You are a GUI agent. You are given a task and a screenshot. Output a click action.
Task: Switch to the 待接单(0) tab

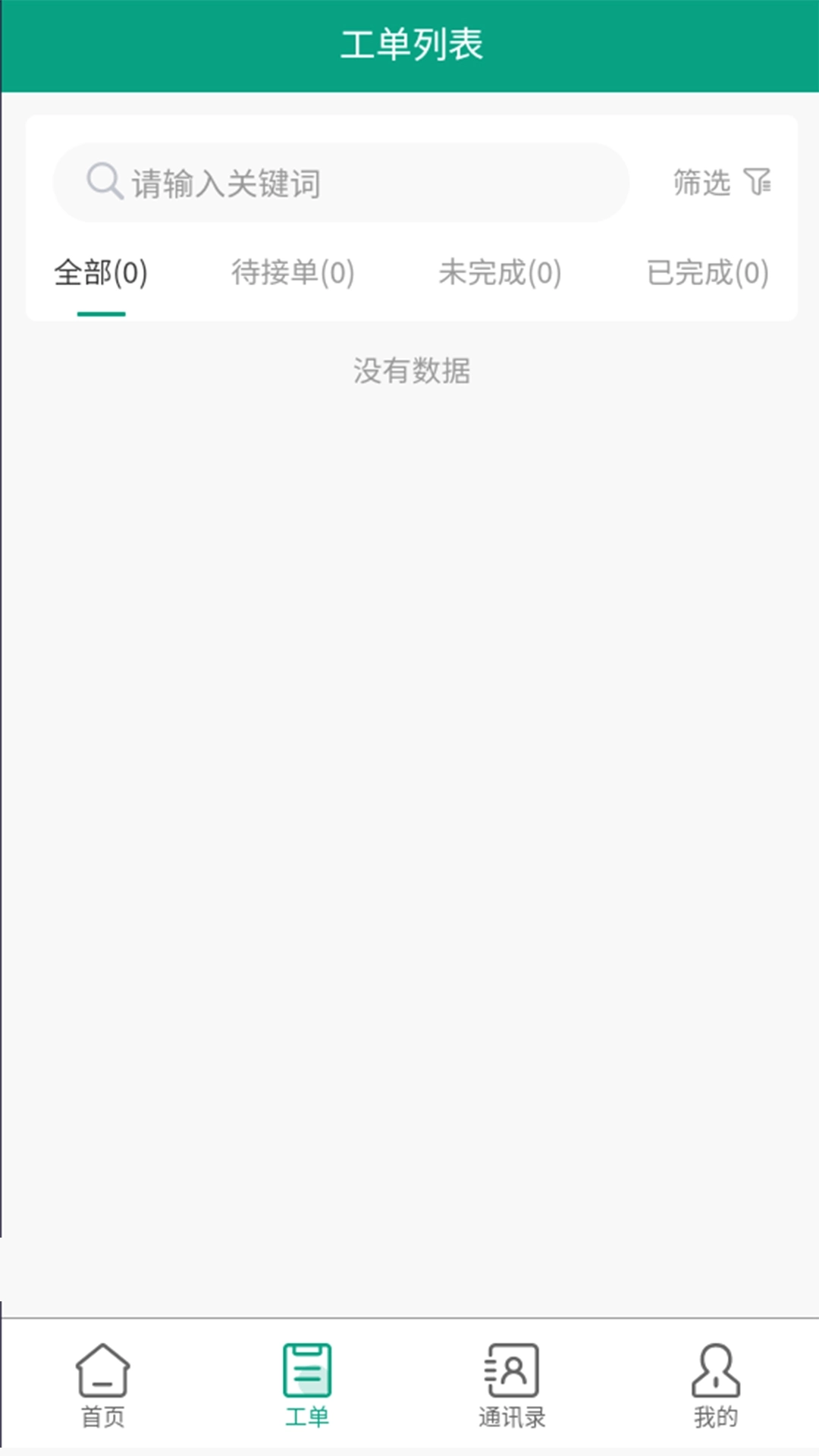pos(293,275)
